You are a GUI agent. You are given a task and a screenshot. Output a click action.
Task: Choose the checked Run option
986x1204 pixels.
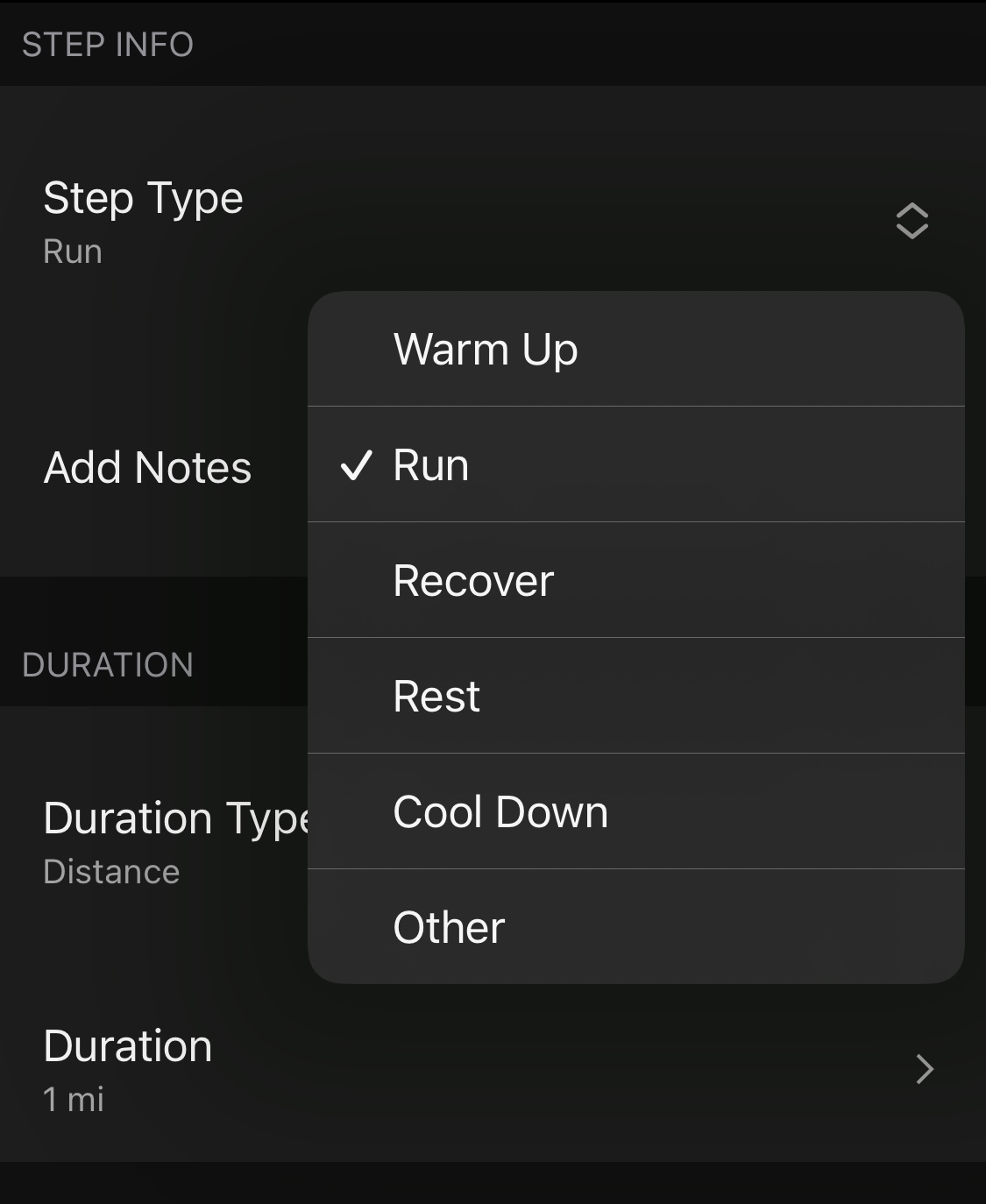point(635,464)
